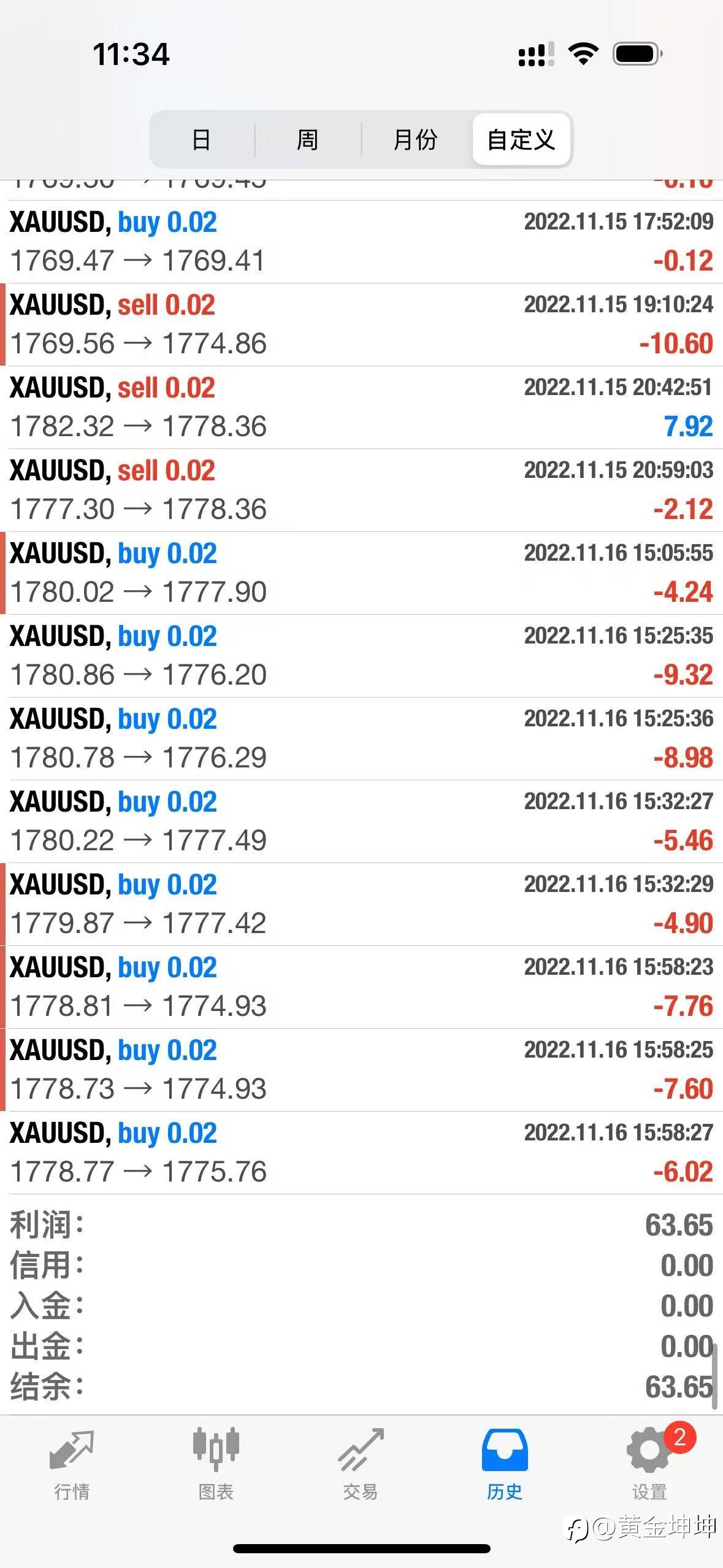Expand the sell trade with 7.92 profit
The image size is (723, 1568).
[x=361, y=407]
